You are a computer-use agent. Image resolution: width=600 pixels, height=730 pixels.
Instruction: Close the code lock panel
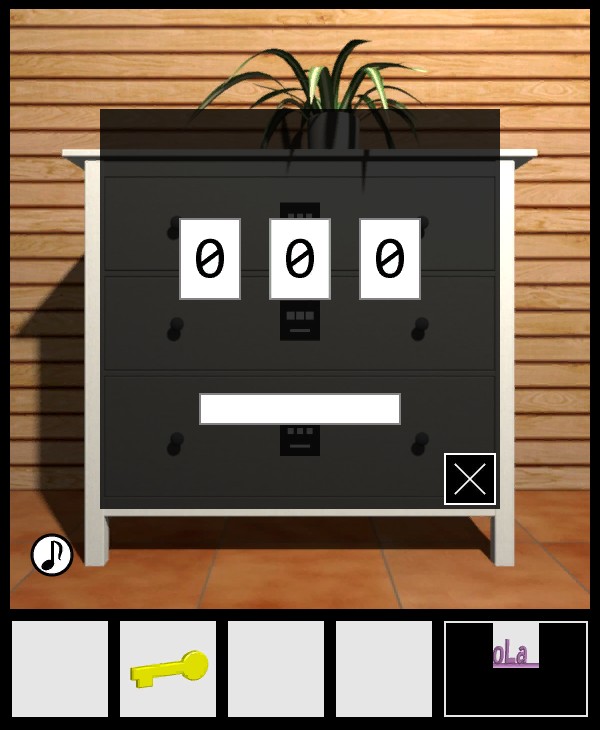point(470,479)
